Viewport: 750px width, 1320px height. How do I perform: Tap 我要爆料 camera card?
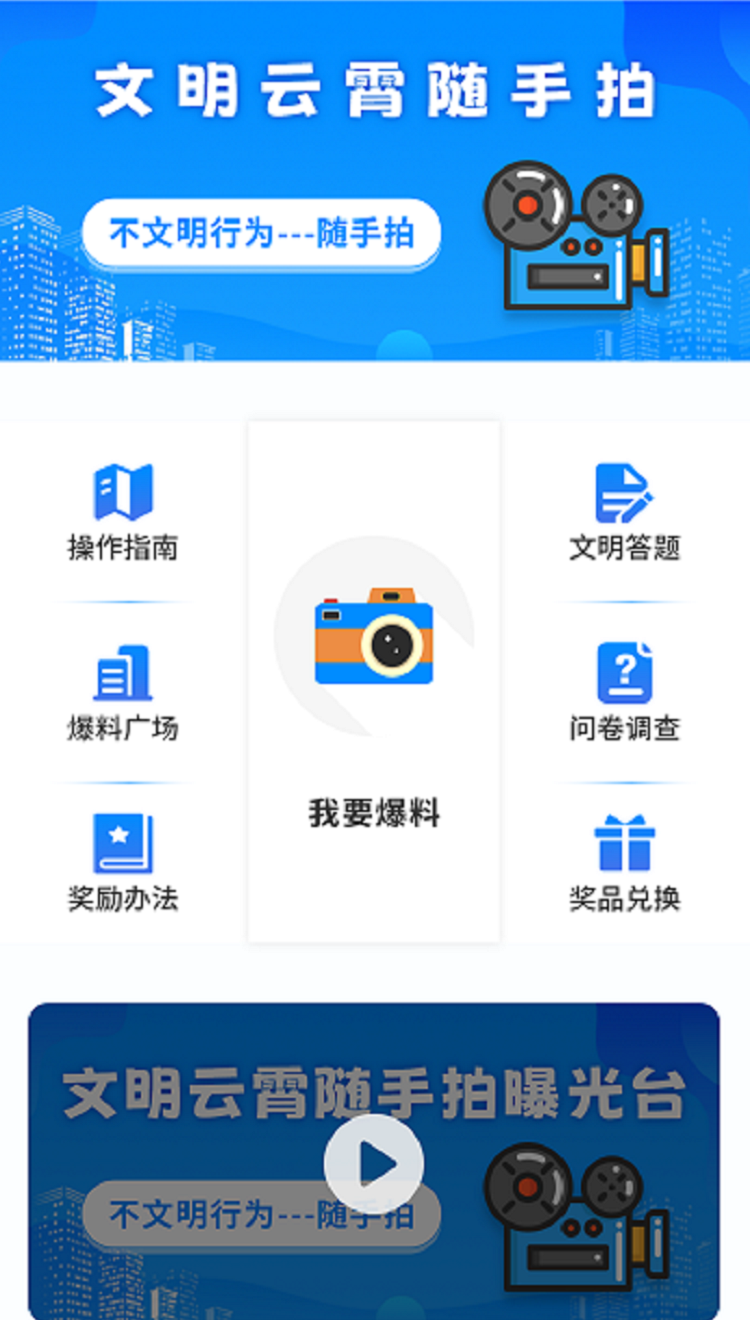click(374, 681)
